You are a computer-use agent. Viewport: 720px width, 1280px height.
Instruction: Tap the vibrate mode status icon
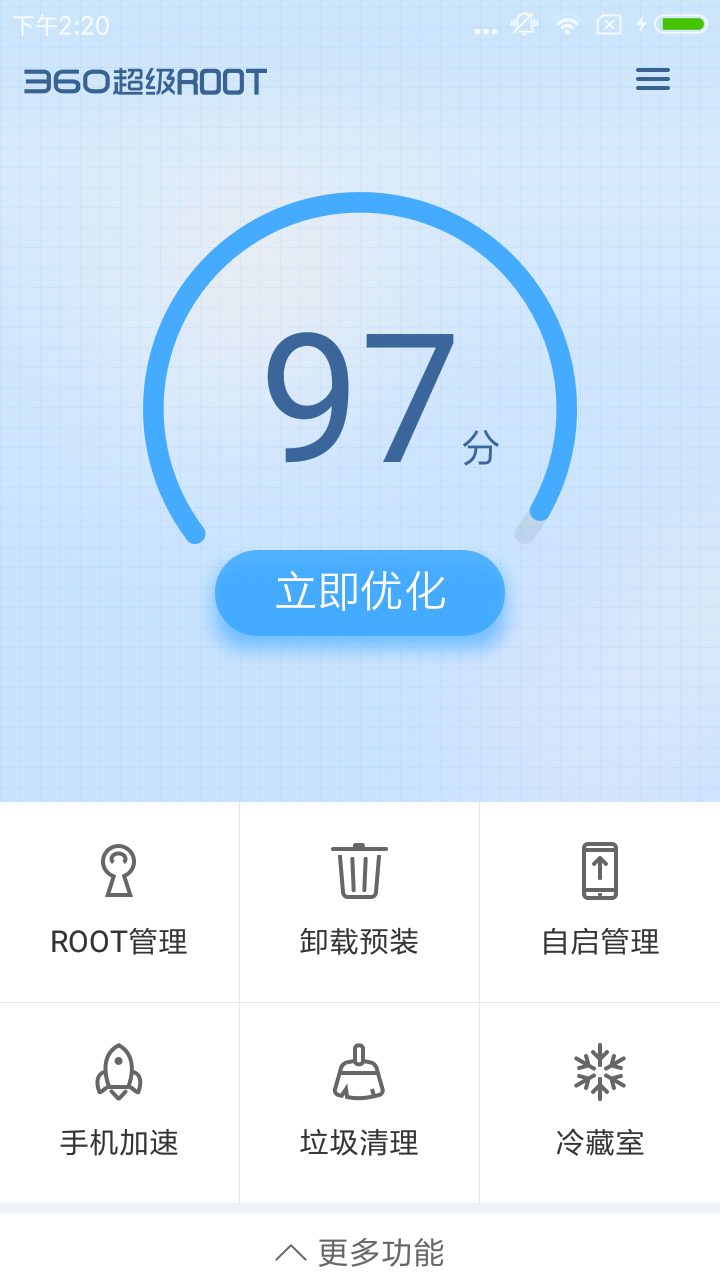[x=522, y=25]
